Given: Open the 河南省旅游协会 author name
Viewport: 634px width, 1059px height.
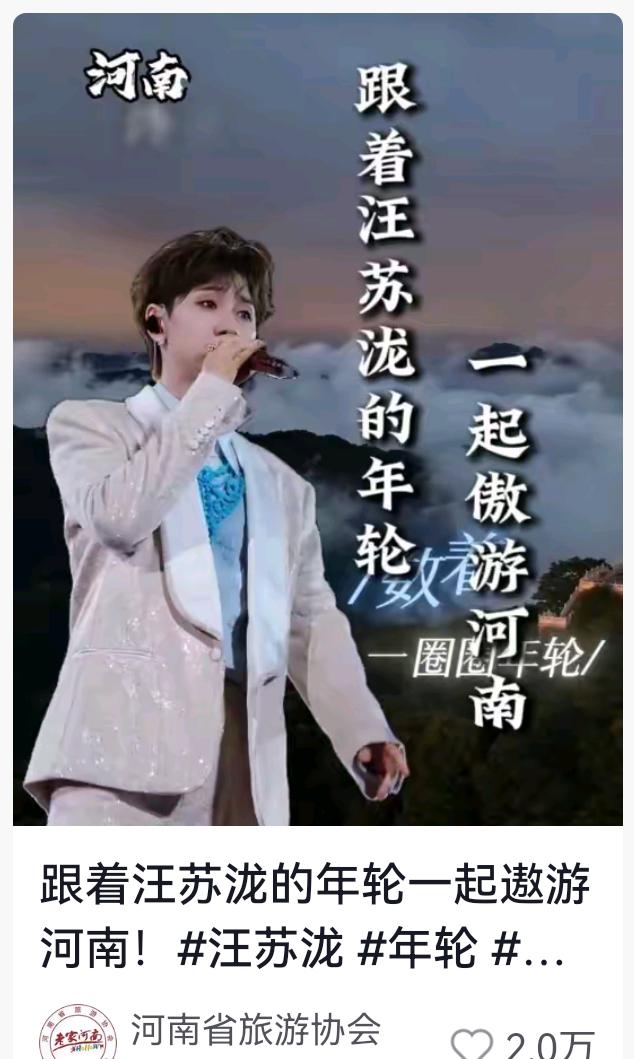Looking at the screenshot, I should 256,1028.
